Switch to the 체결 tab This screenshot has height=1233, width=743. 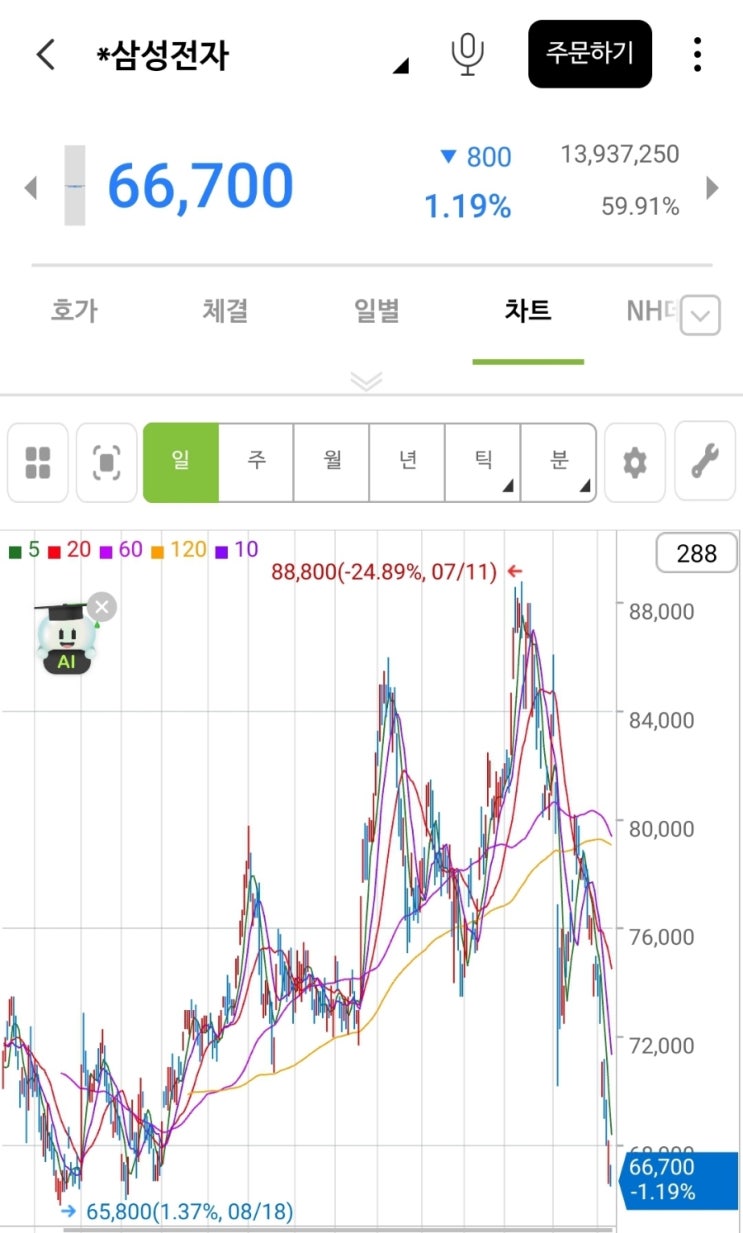tap(225, 311)
